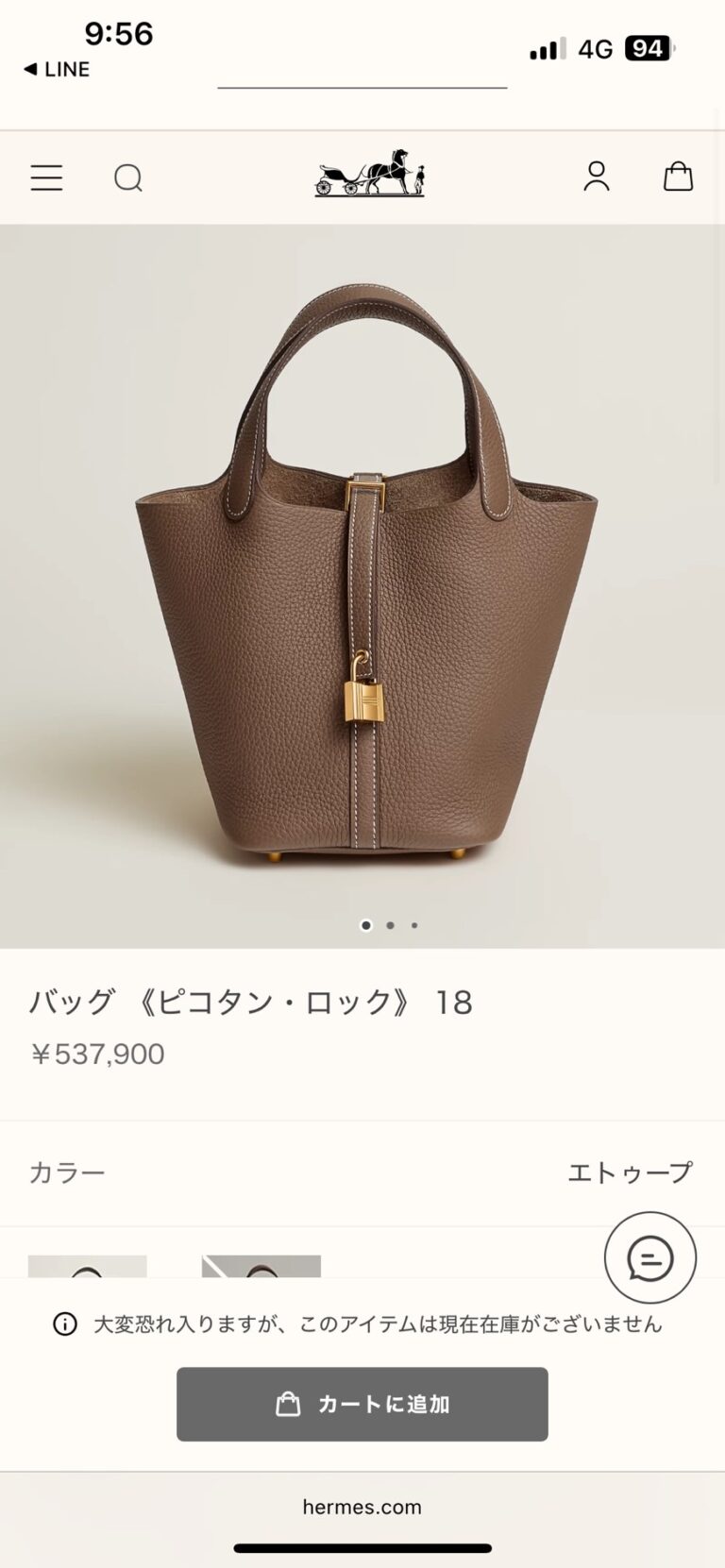
Task: Open the chat support bubble
Action: [x=650, y=1258]
